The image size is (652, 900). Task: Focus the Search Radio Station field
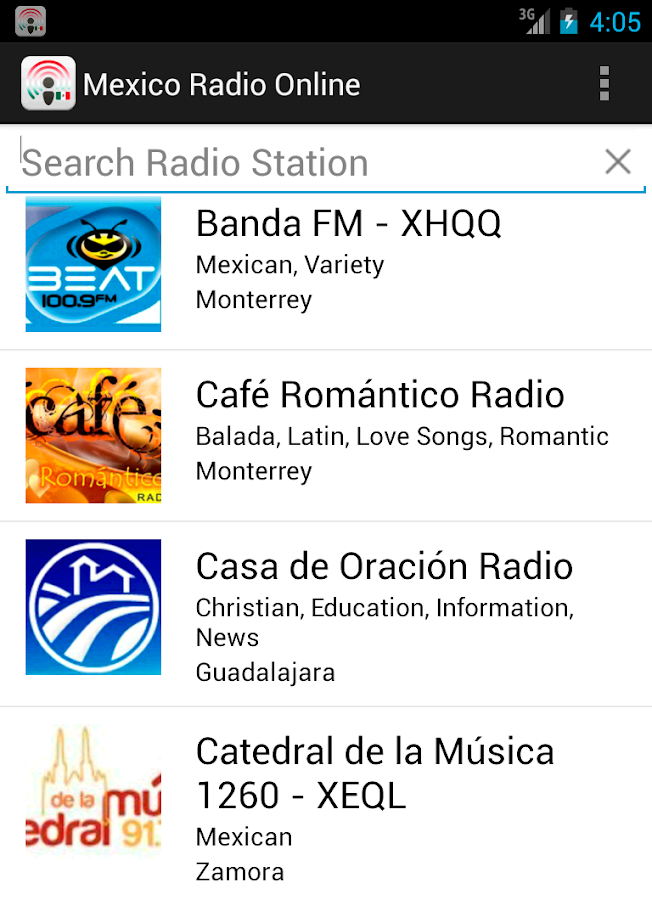[300, 162]
